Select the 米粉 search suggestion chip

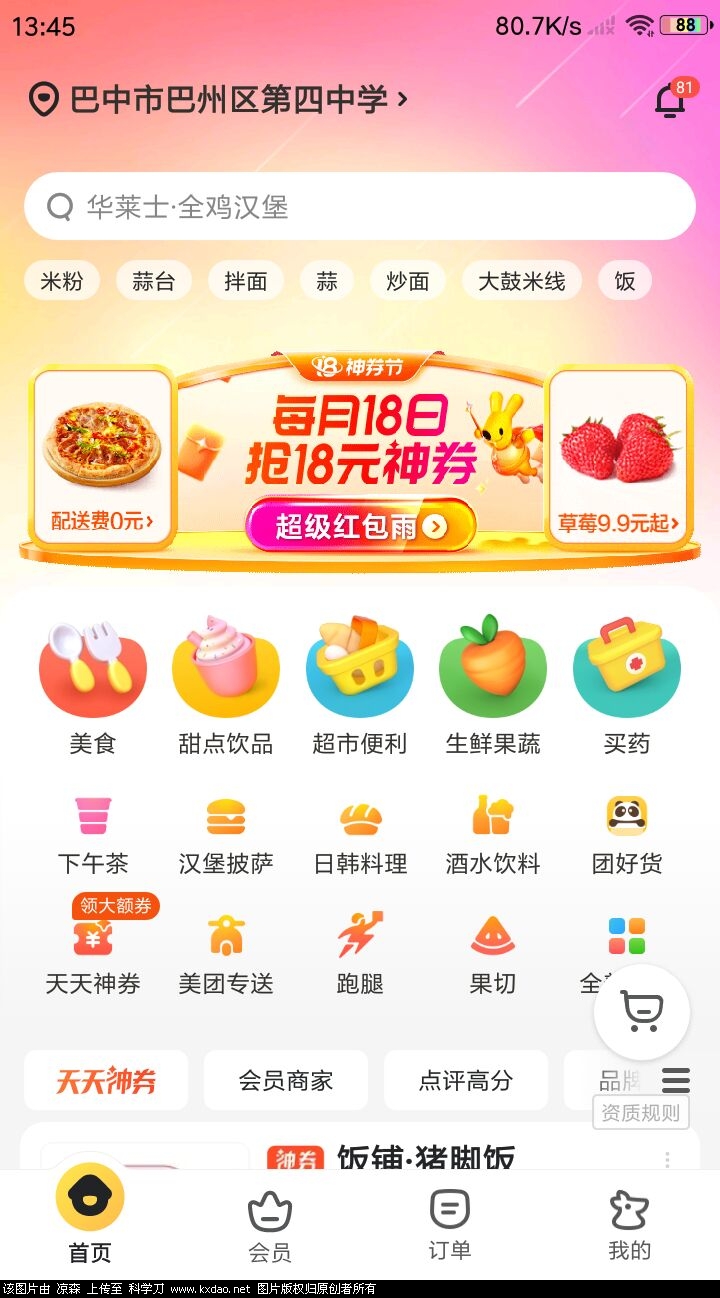[x=62, y=282]
